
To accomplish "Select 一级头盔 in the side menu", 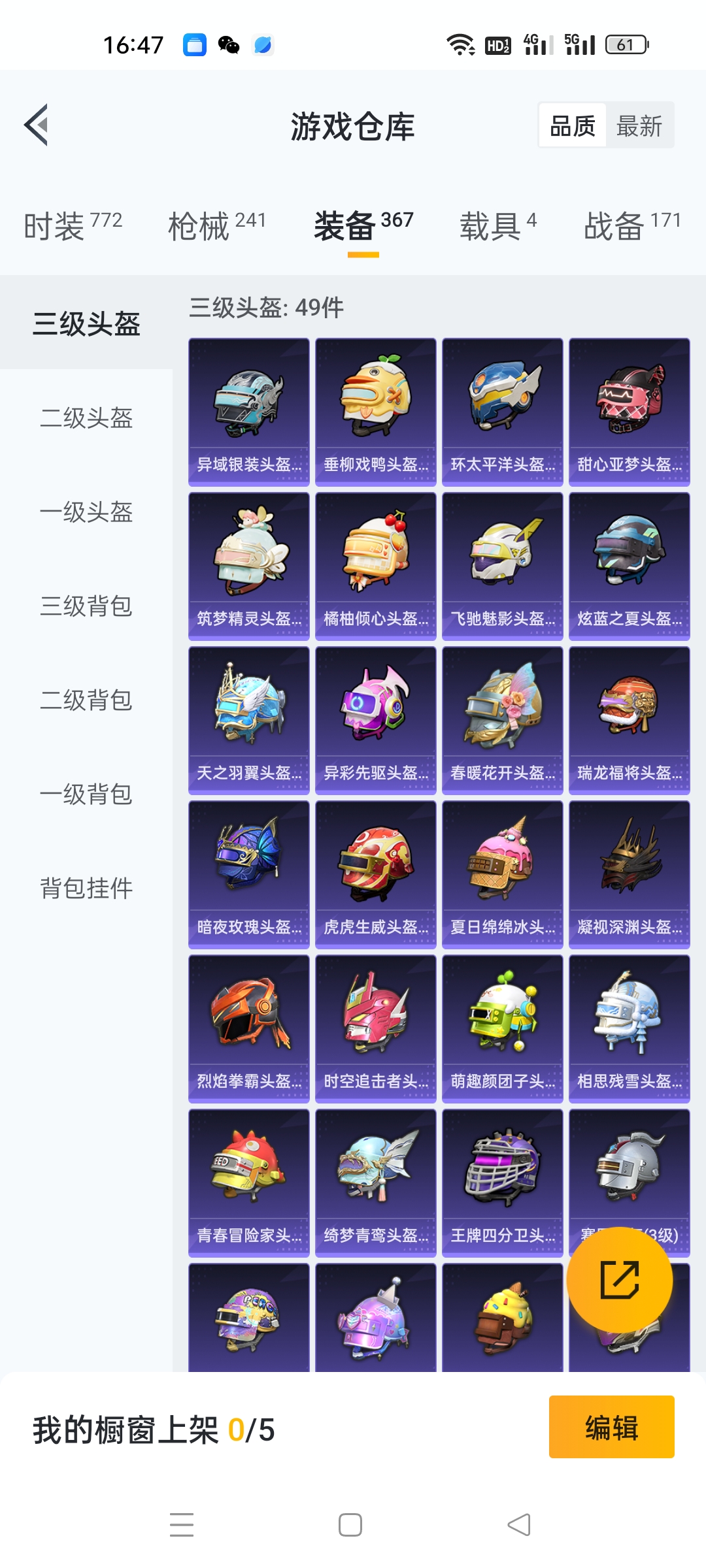I will 86,512.
